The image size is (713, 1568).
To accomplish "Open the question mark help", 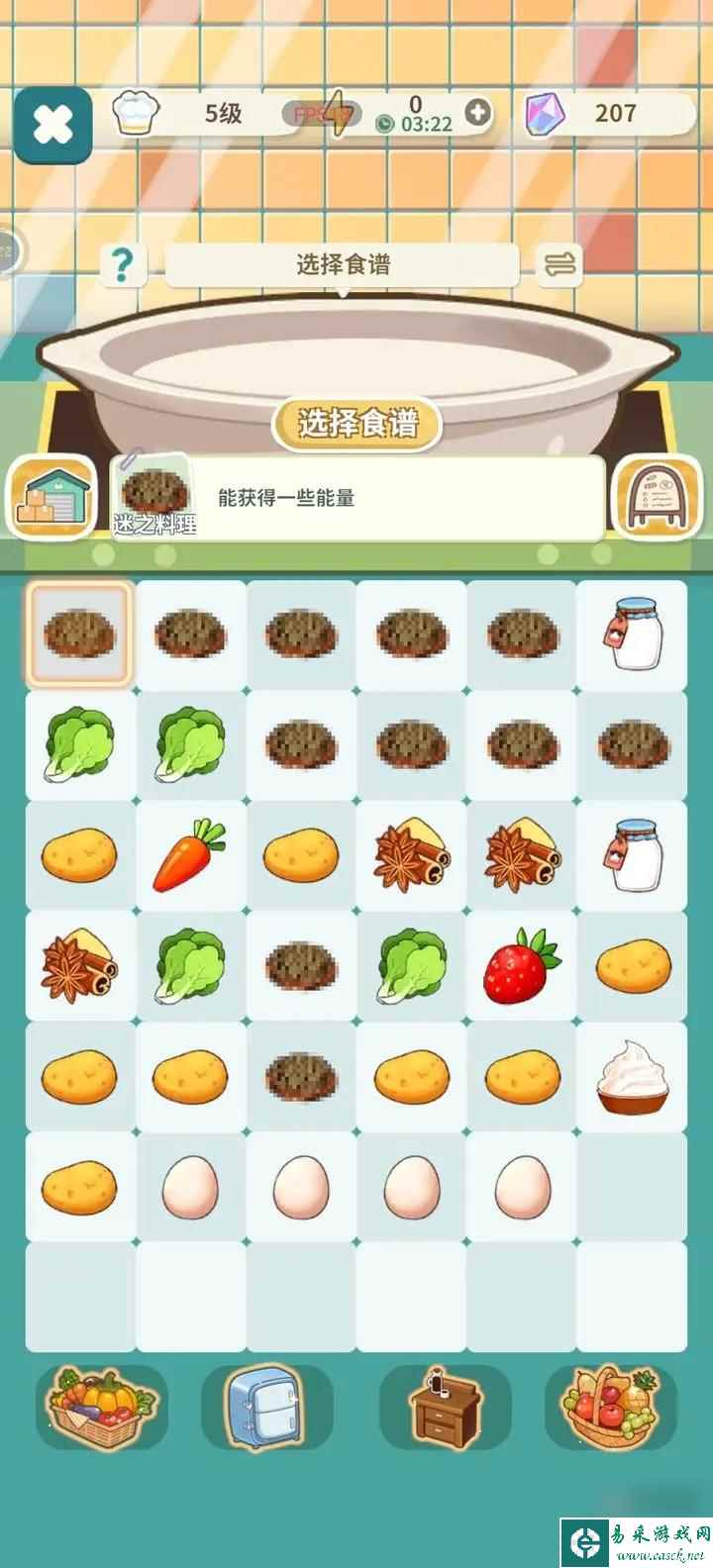I will (123, 264).
